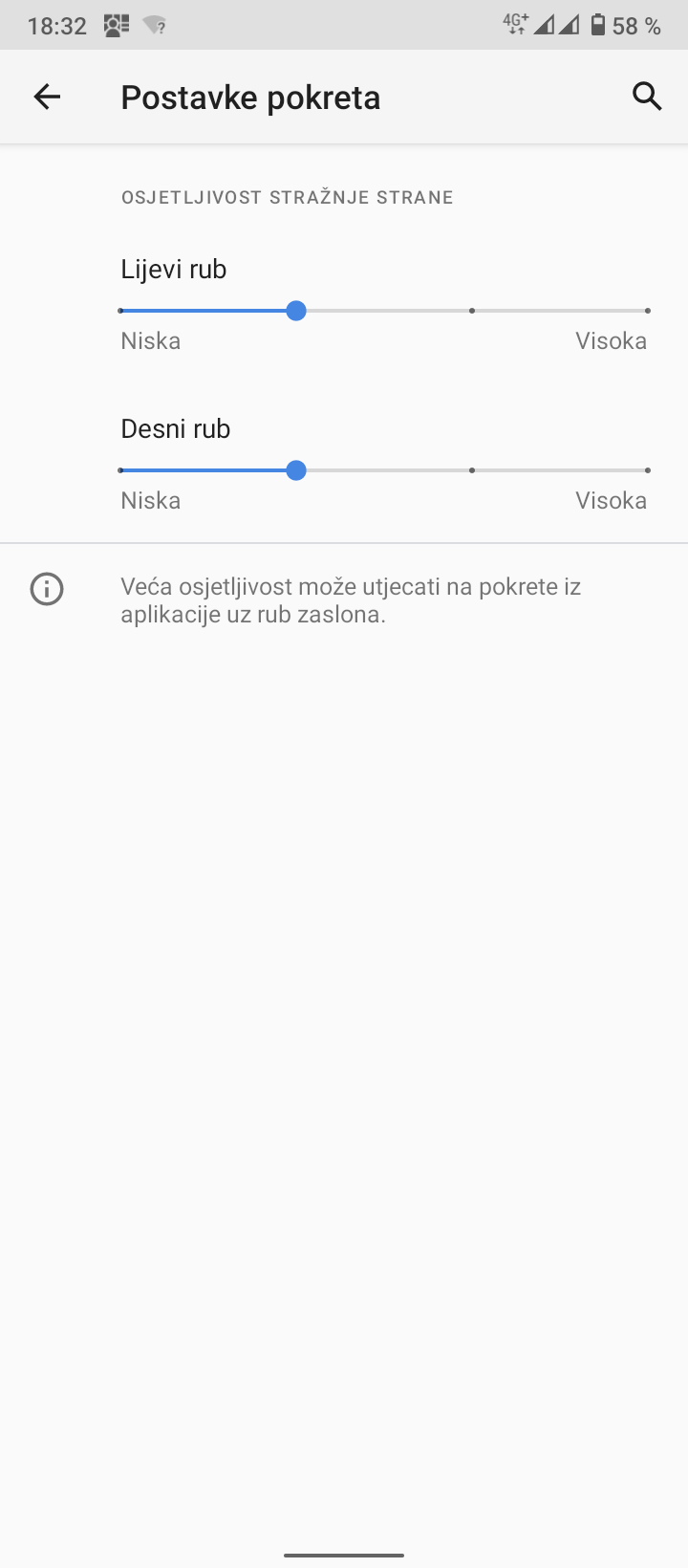Image resolution: width=688 pixels, height=1568 pixels.
Task: Set Lijevi rub sensitivity to the highest stop
Action: 648,311
